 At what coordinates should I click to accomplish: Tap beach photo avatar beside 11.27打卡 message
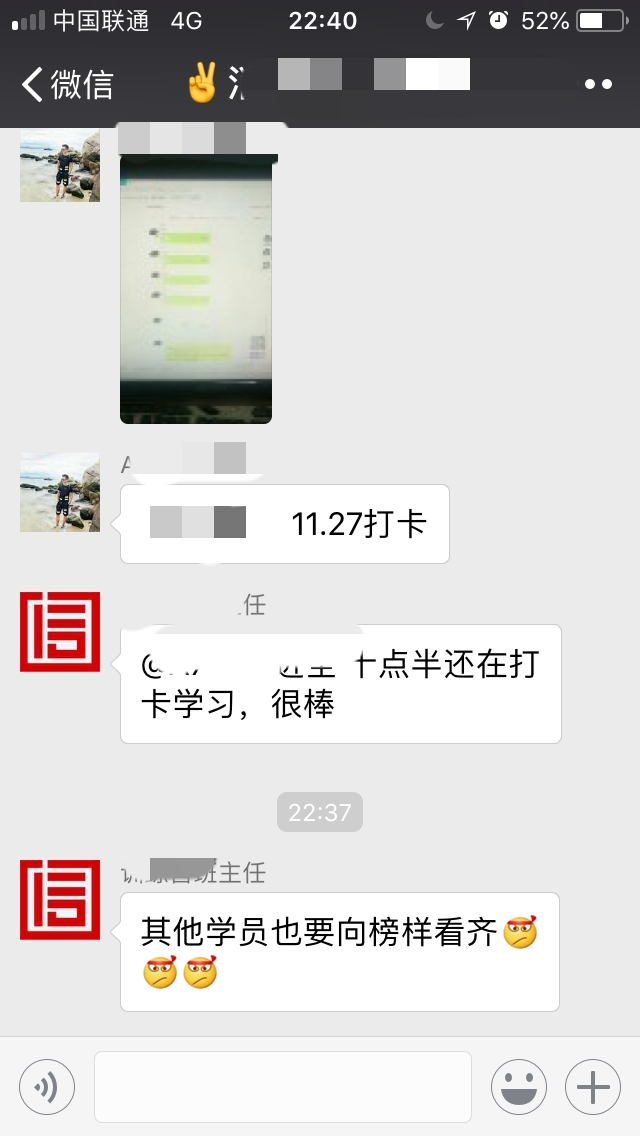tap(60, 491)
